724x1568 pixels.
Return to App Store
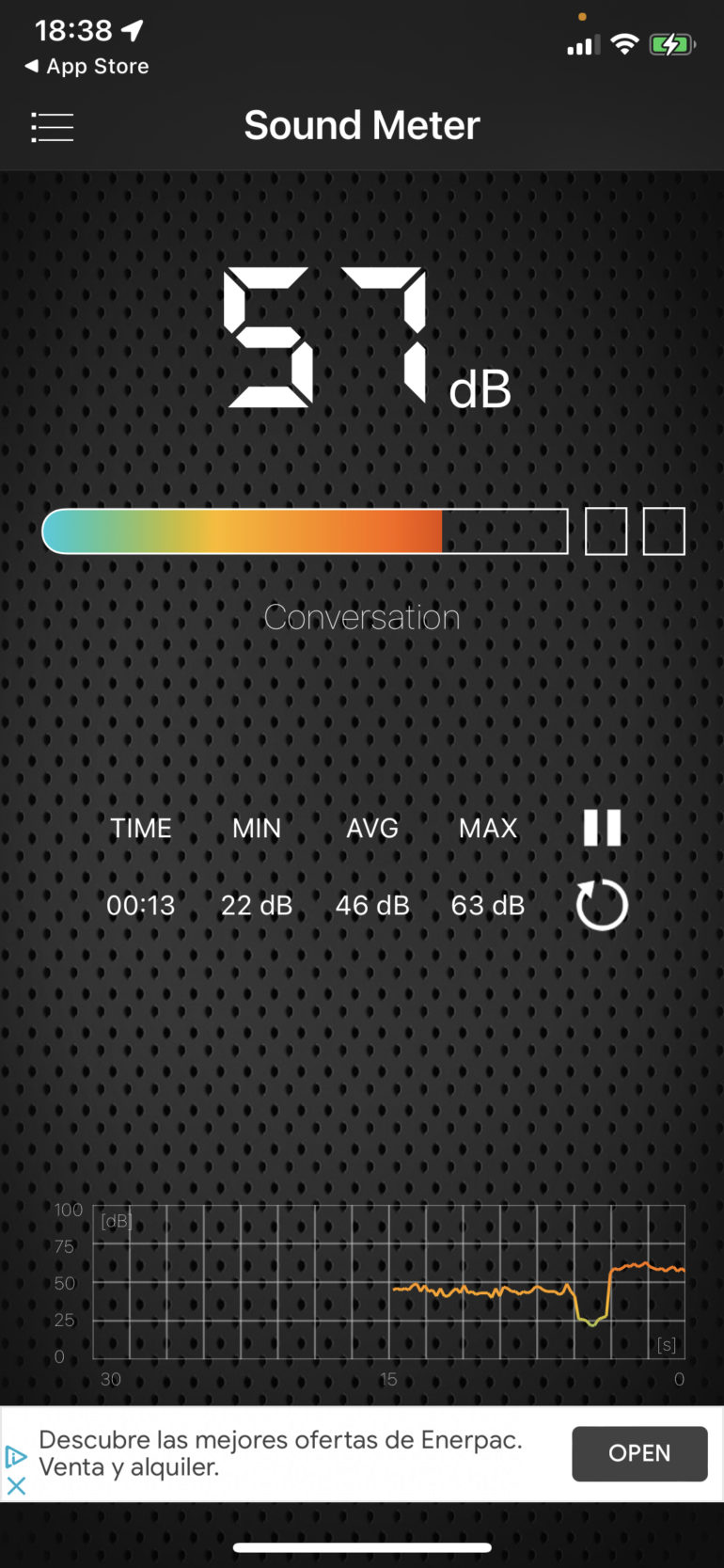point(87,67)
